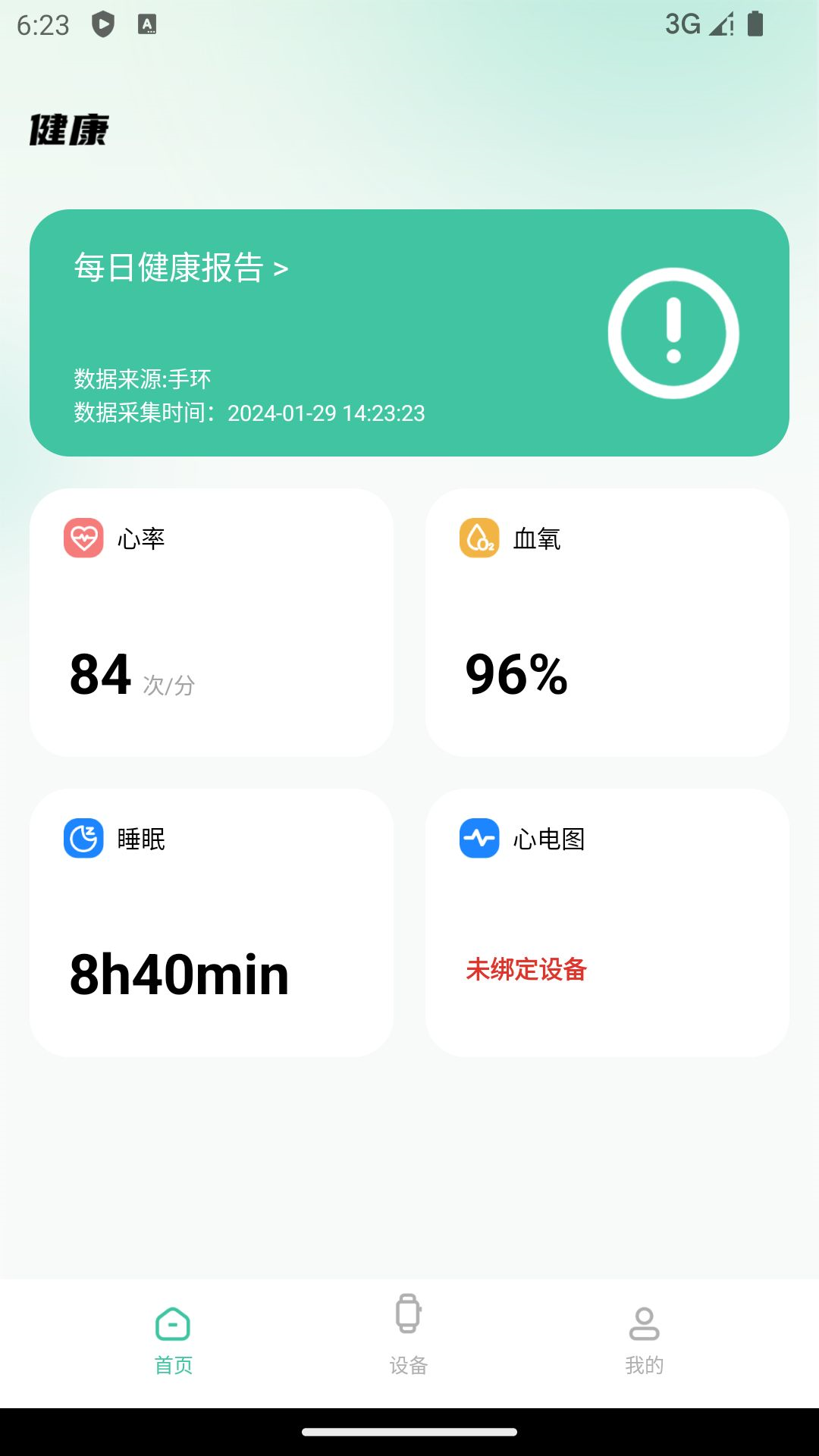Open the 心电图 ECG card
Screen dimensions: 819x1456
click(607, 922)
